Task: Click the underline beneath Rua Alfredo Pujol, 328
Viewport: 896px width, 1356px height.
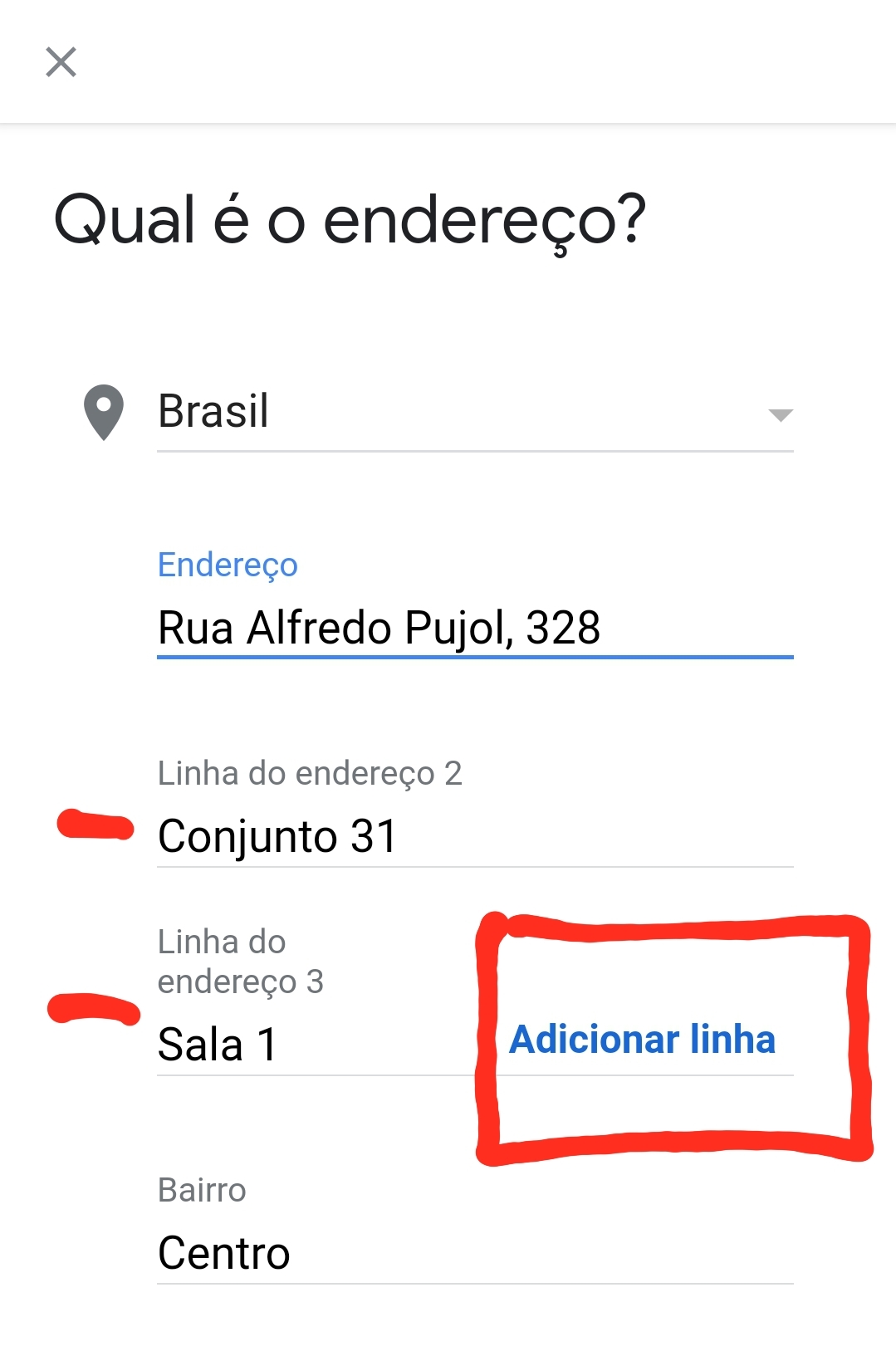Action: tap(476, 658)
